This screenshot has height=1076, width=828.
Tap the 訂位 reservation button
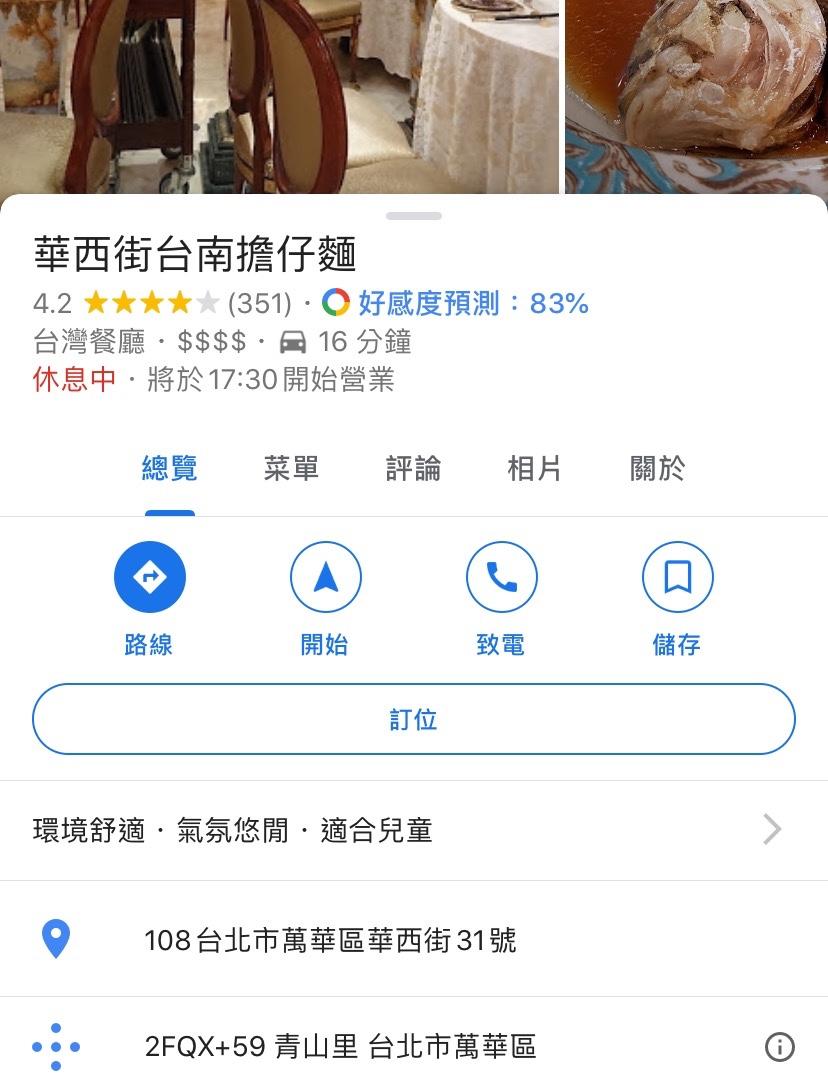(x=413, y=719)
